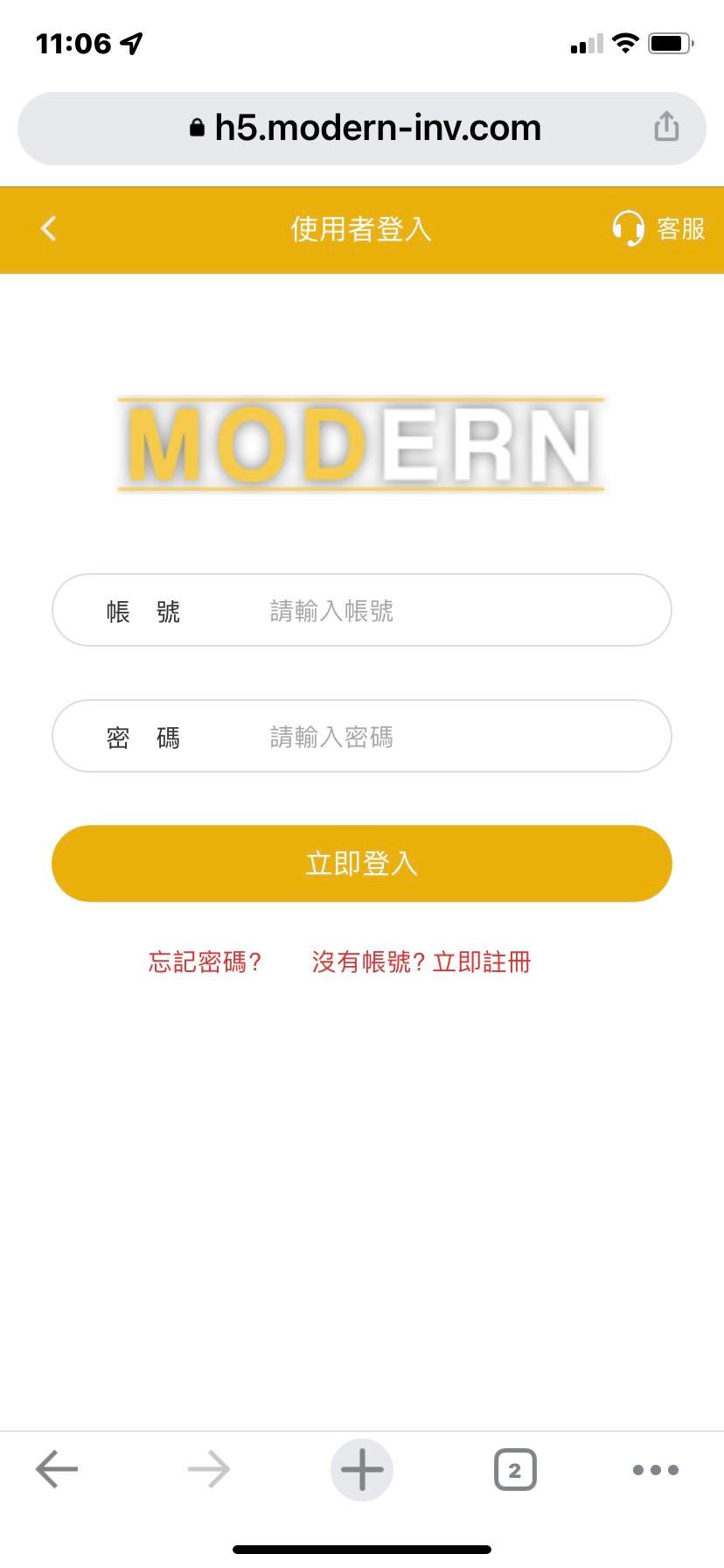Share the page from address bar
Image resolution: width=724 pixels, height=1568 pixels.
click(x=666, y=127)
